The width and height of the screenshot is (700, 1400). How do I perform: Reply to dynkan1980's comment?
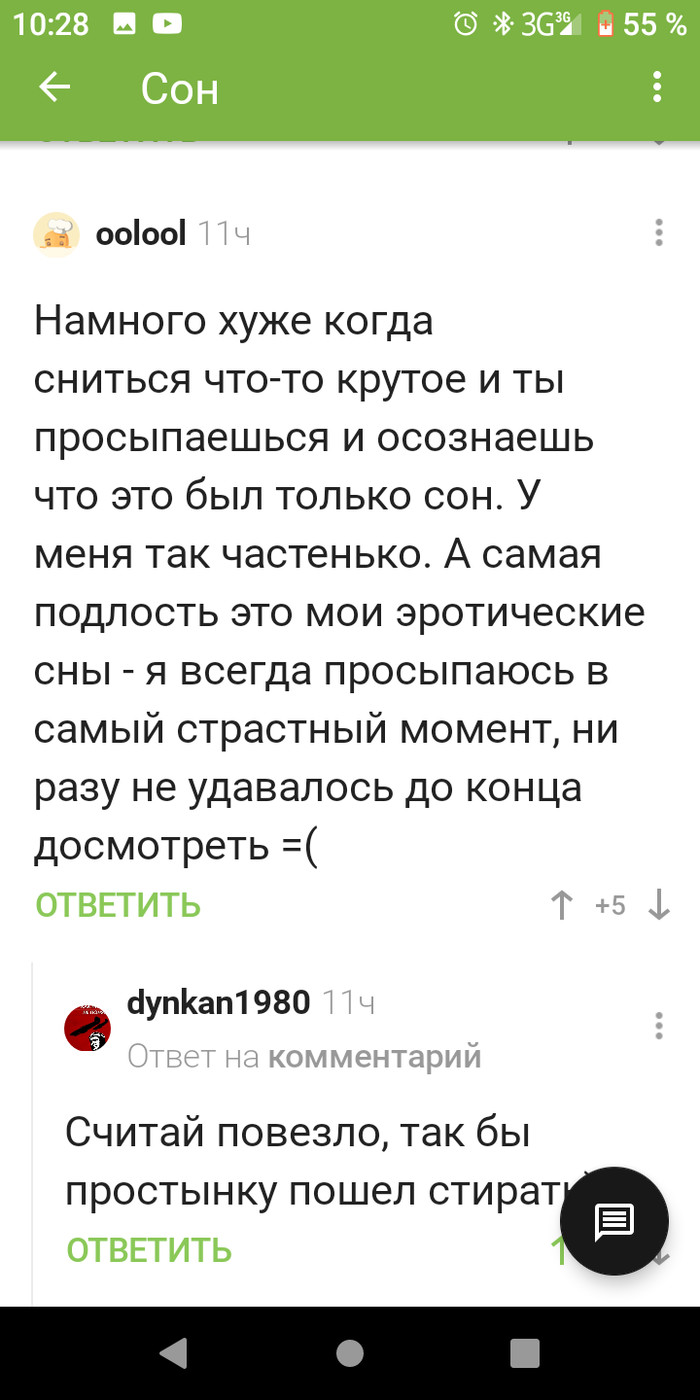coord(149,1250)
